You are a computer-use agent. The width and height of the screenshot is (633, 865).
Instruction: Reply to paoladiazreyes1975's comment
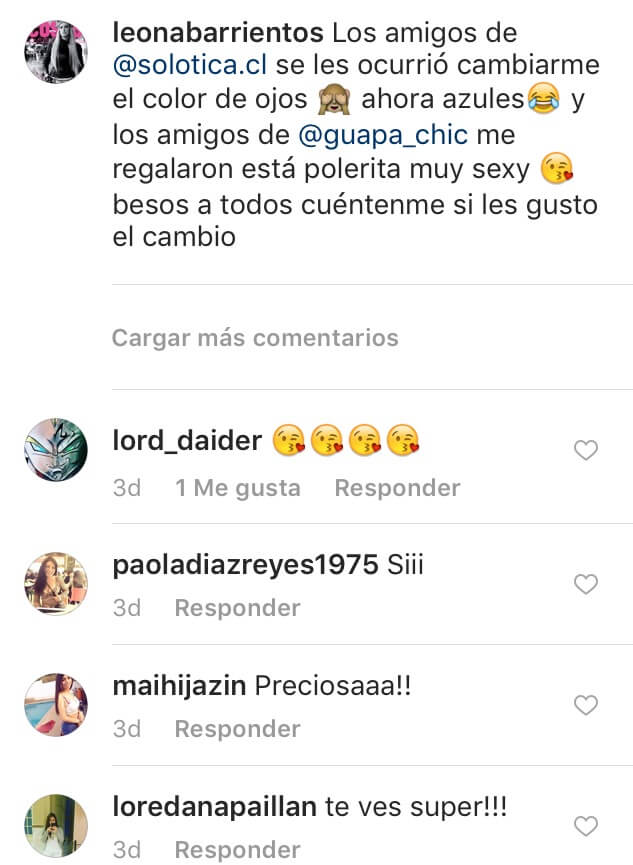tap(237, 608)
